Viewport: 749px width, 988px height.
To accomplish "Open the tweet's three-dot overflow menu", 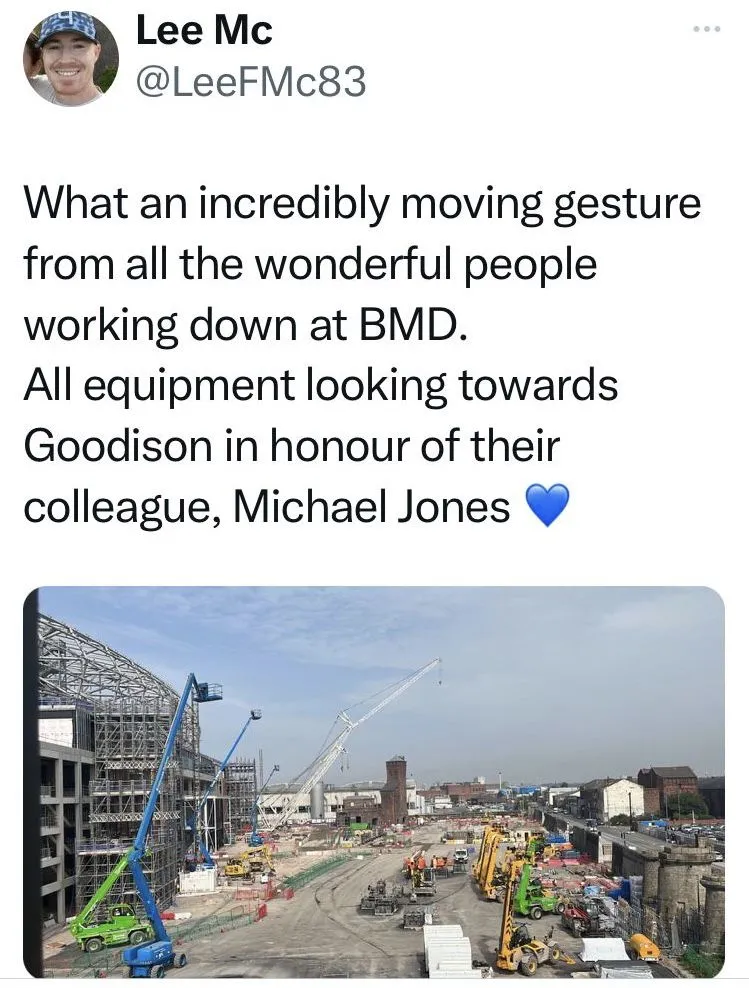I will 706,29.
